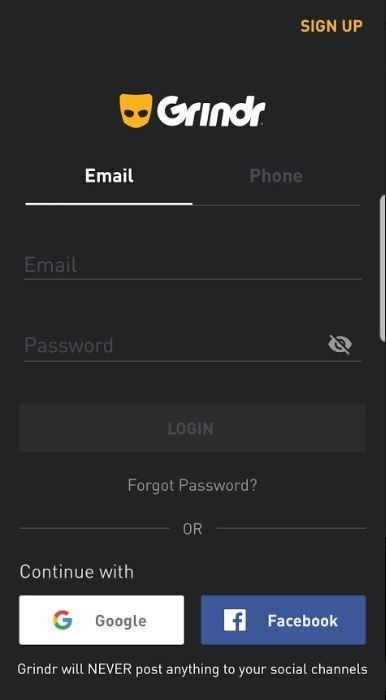Image resolution: width=386 pixels, height=700 pixels.
Task: Select the Email login tab
Action: click(x=109, y=176)
